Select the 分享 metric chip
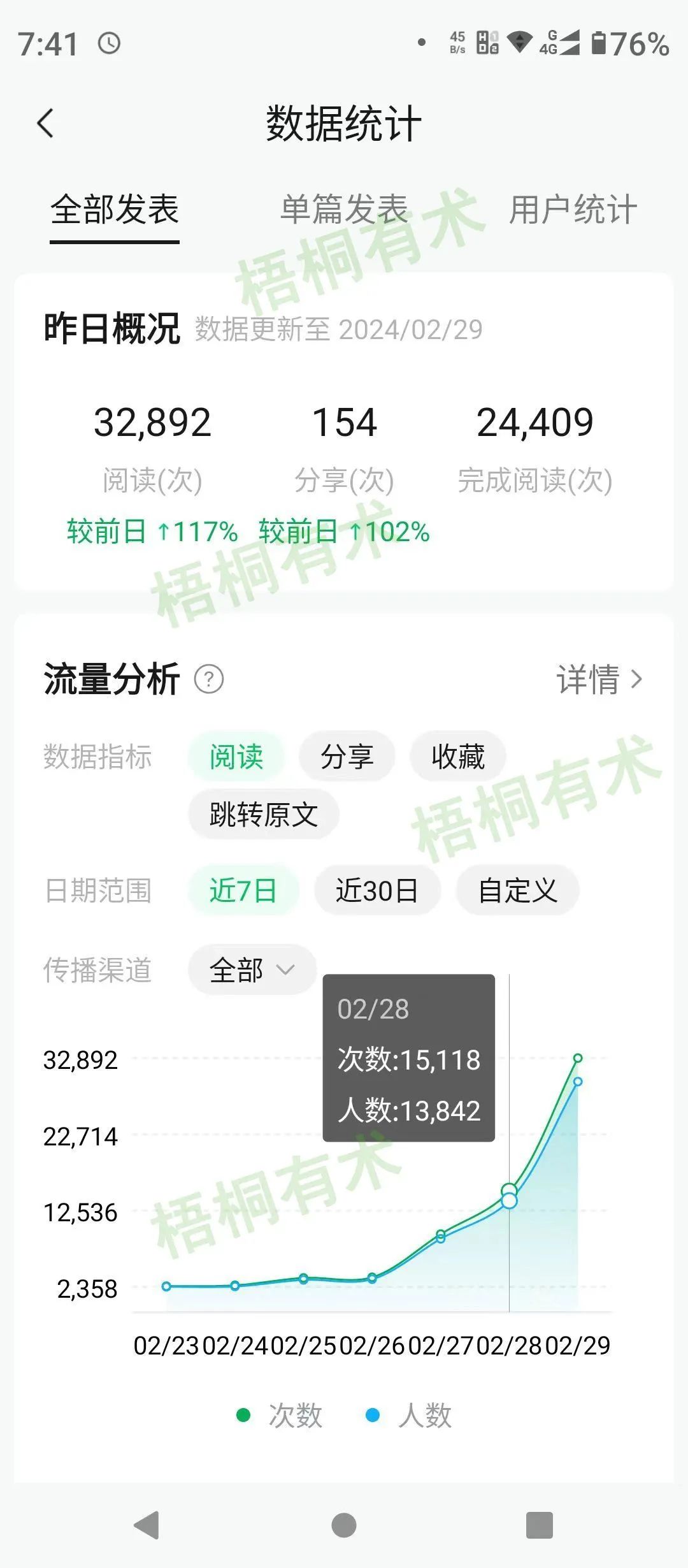688x1568 pixels. click(348, 756)
